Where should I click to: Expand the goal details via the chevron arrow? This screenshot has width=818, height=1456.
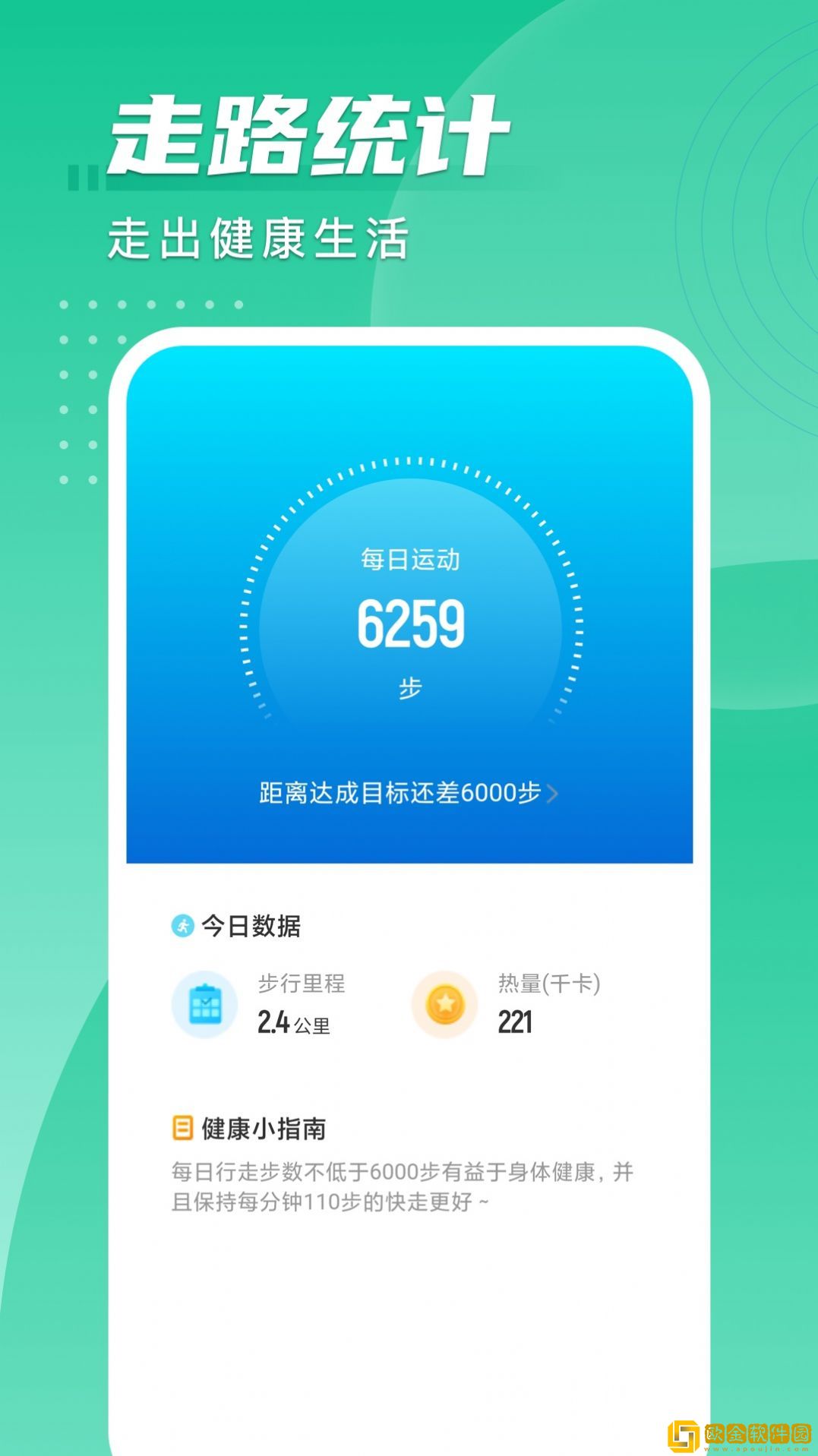click(555, 793)
